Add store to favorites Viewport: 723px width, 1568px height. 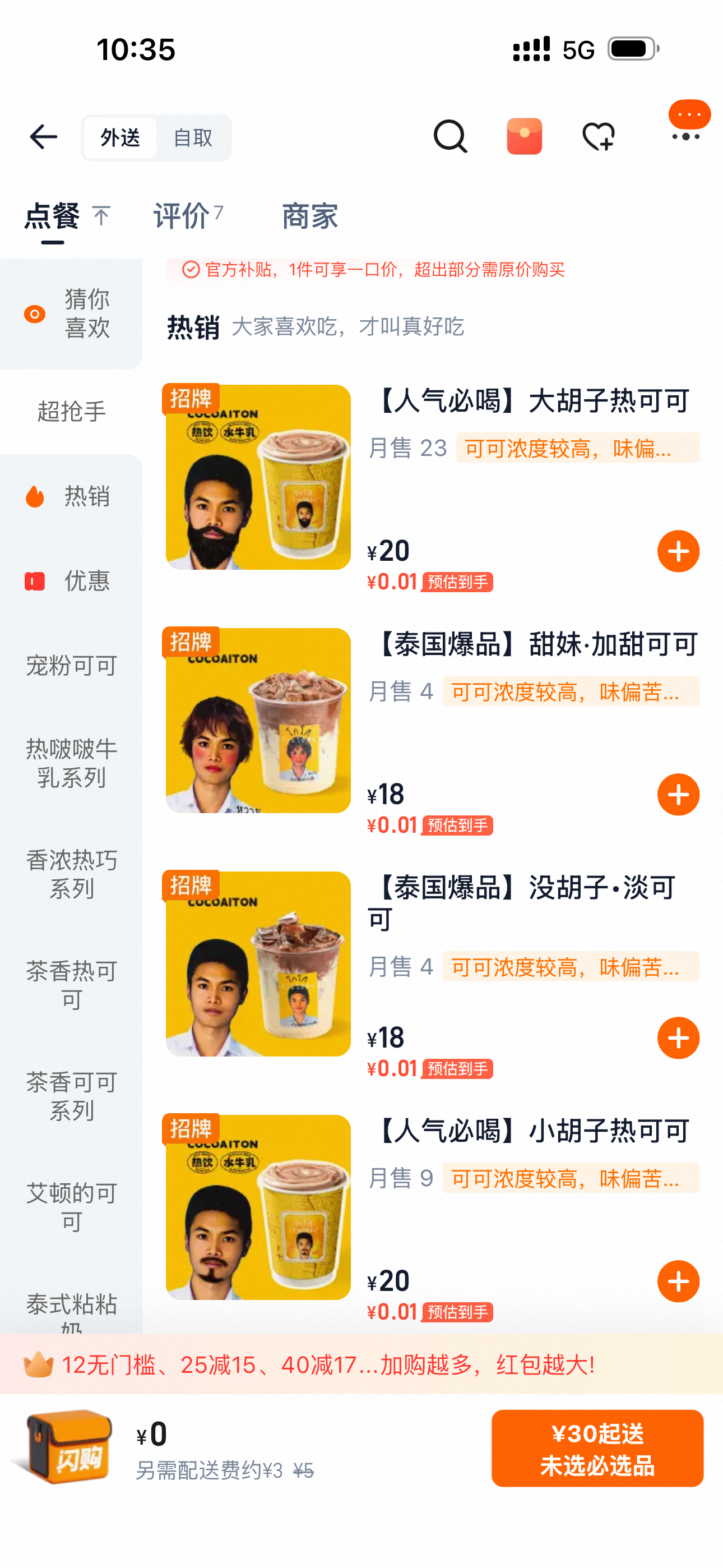point(598,136)
